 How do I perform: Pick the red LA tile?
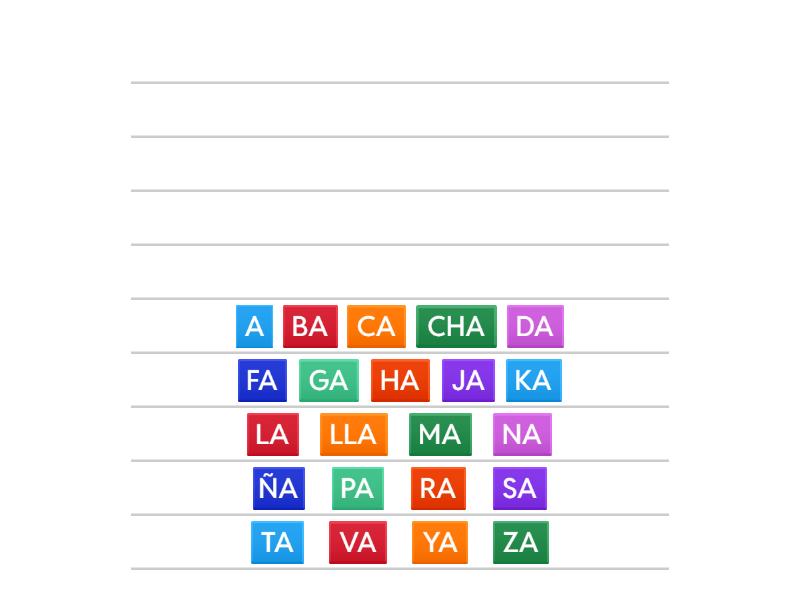[272, 435]
